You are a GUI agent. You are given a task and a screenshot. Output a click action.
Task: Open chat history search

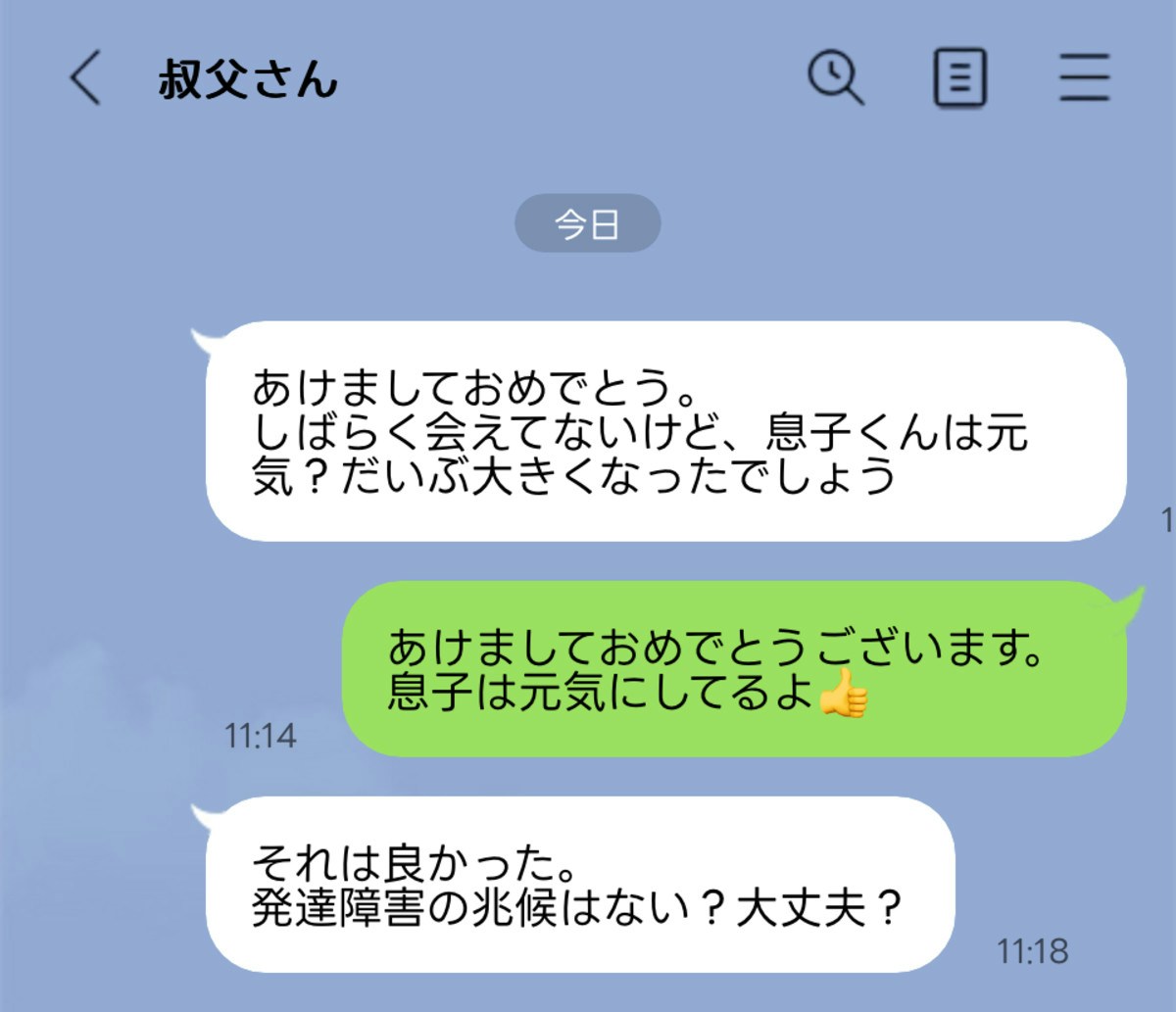835,77
